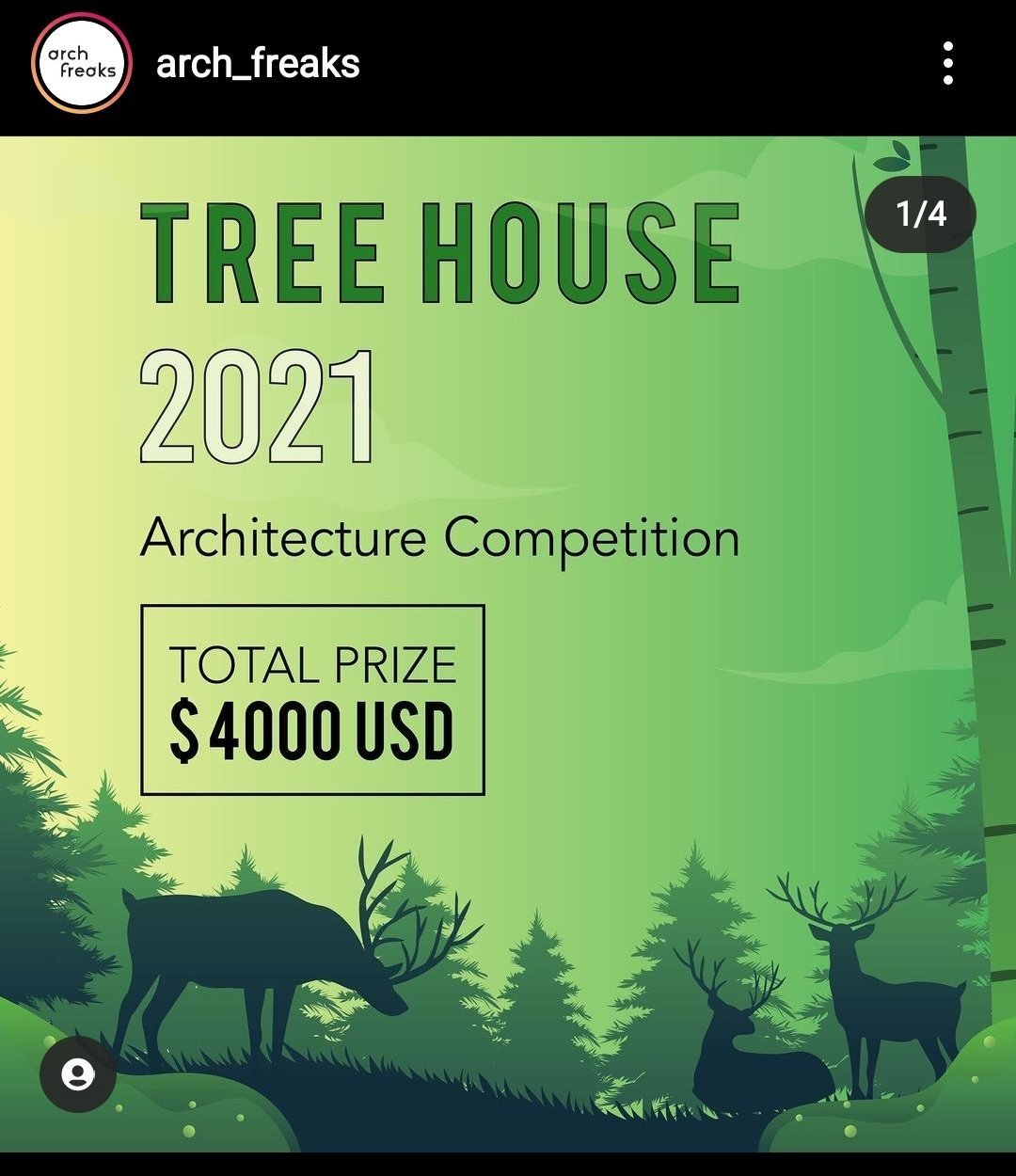Open the post's three-dot overflow menu
The height and width of the screenshot is (1176, 1016).
(947, 64)
